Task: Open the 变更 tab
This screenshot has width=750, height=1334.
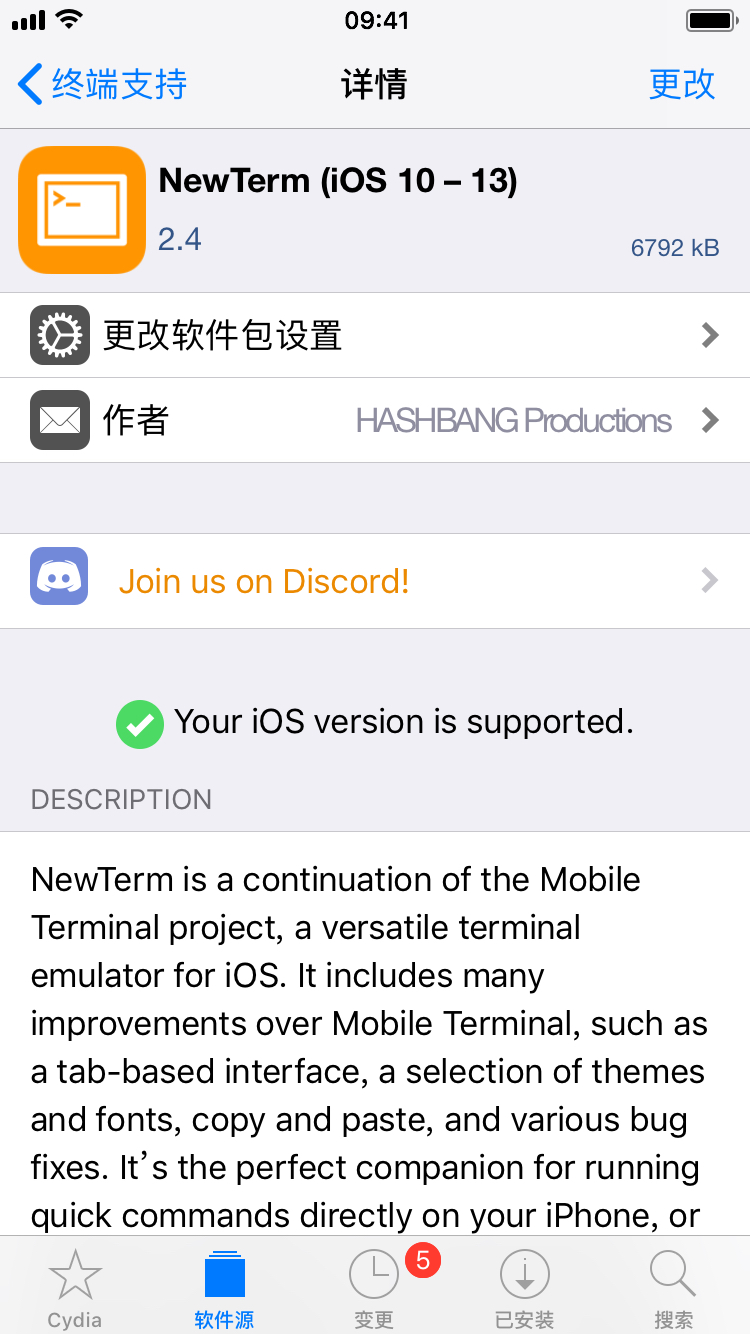Action: click(375, 1288)
